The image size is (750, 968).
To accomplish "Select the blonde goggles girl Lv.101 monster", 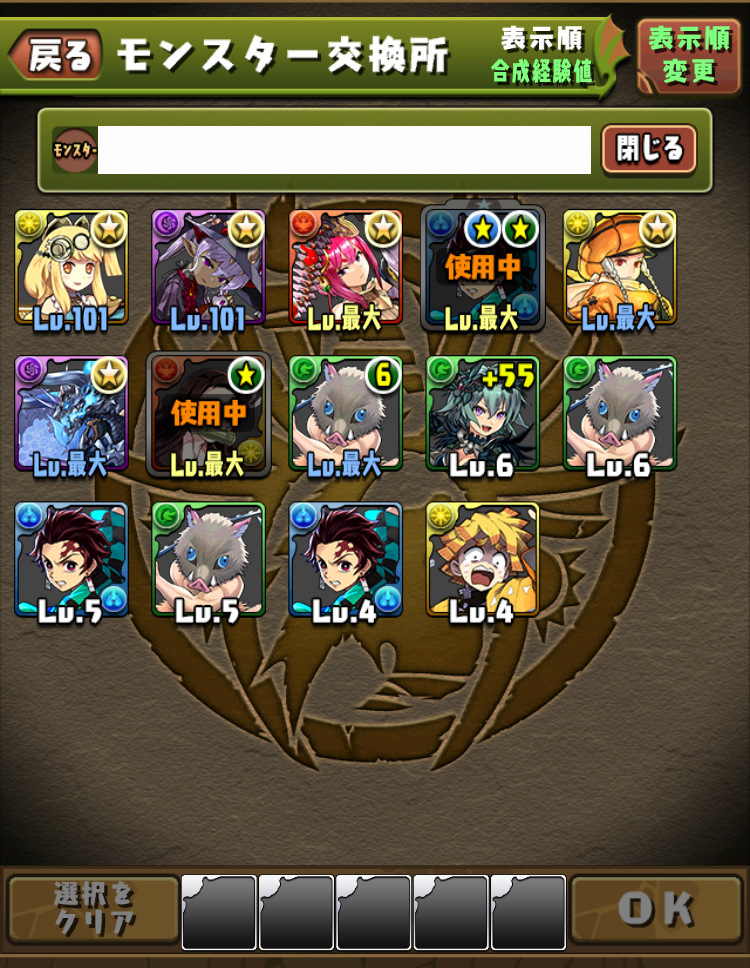I will pyautogui.click(x=71, y=267).
